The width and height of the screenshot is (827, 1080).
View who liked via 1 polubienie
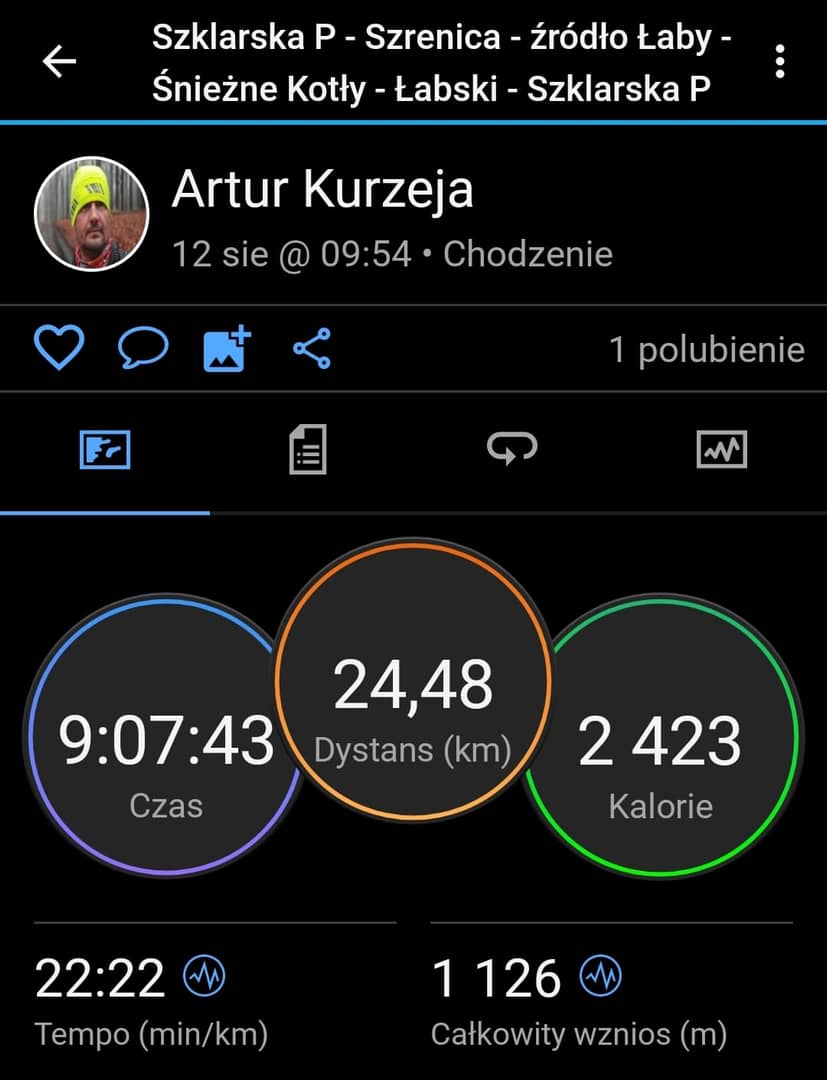pyautogui.click(x=706, y=350)
